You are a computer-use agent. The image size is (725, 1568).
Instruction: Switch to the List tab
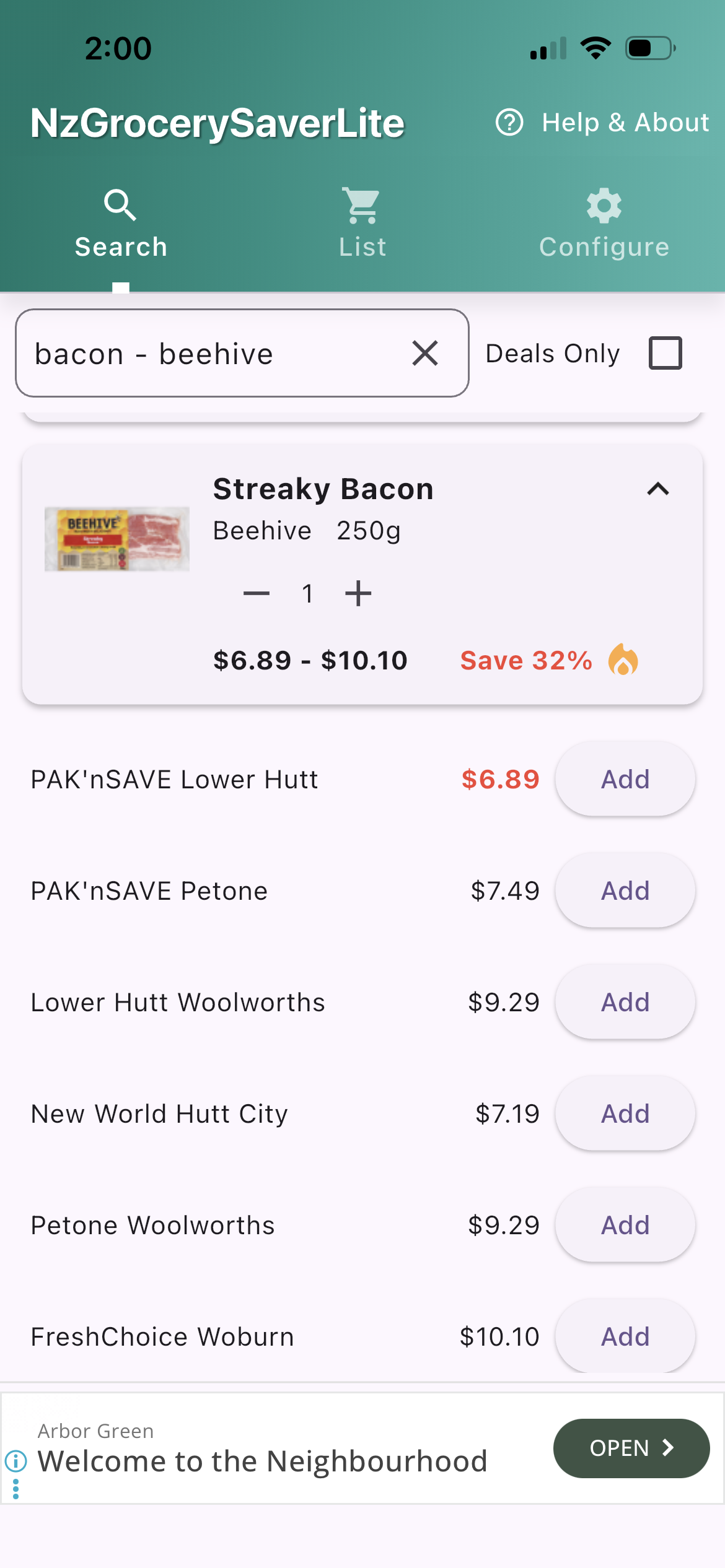pyautogui.click(x=362, y=223)
